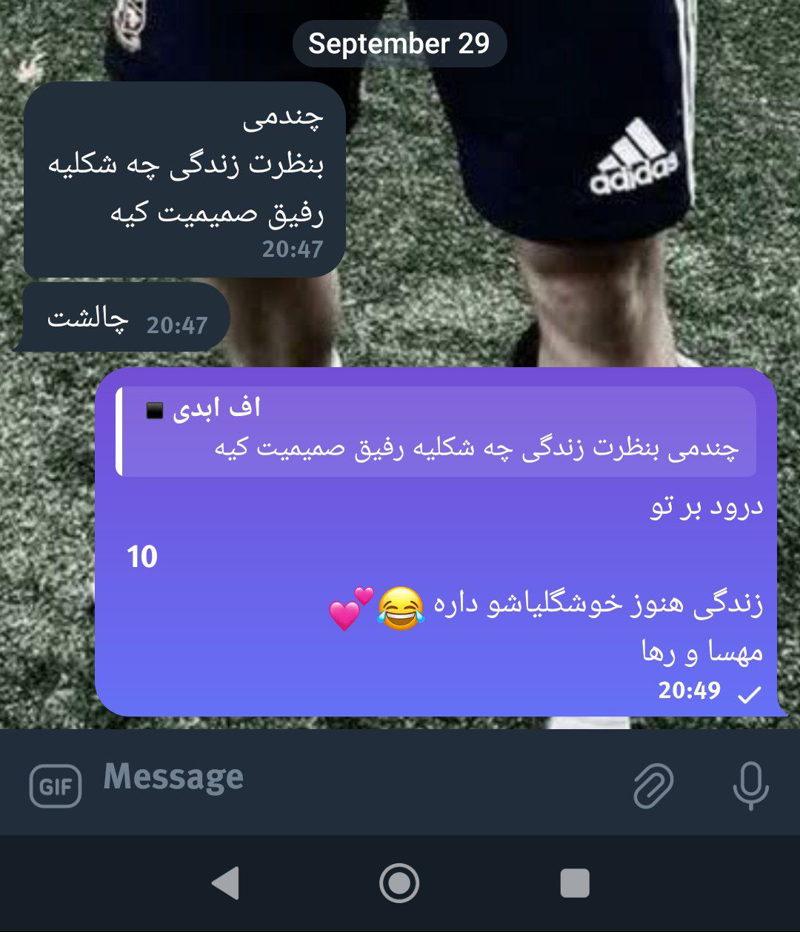This screenshot has width=800, height=932.
Task: Open the quoted reply from اف ابدی
Action: [x=436, y=431]
